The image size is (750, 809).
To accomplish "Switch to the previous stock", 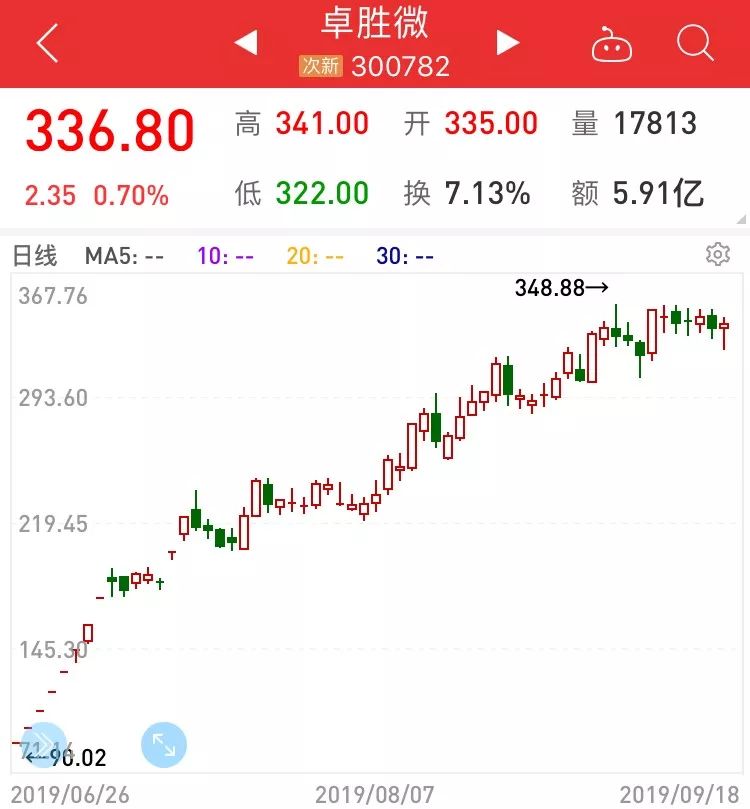I will coord(246,43).
